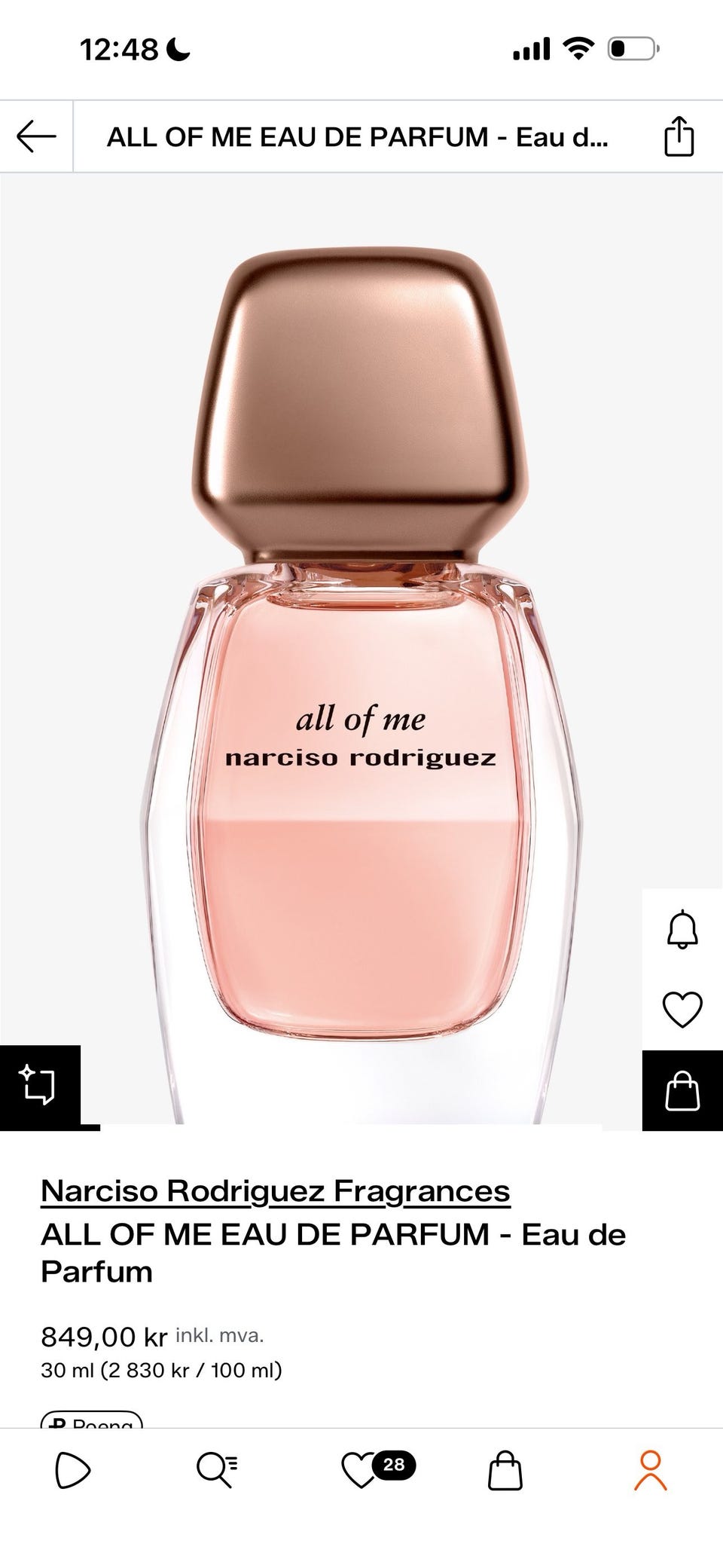The height and width of the screenshot is (1568, 723).
Task: Open the shopping bag tab
Action: coord(505,1471)
